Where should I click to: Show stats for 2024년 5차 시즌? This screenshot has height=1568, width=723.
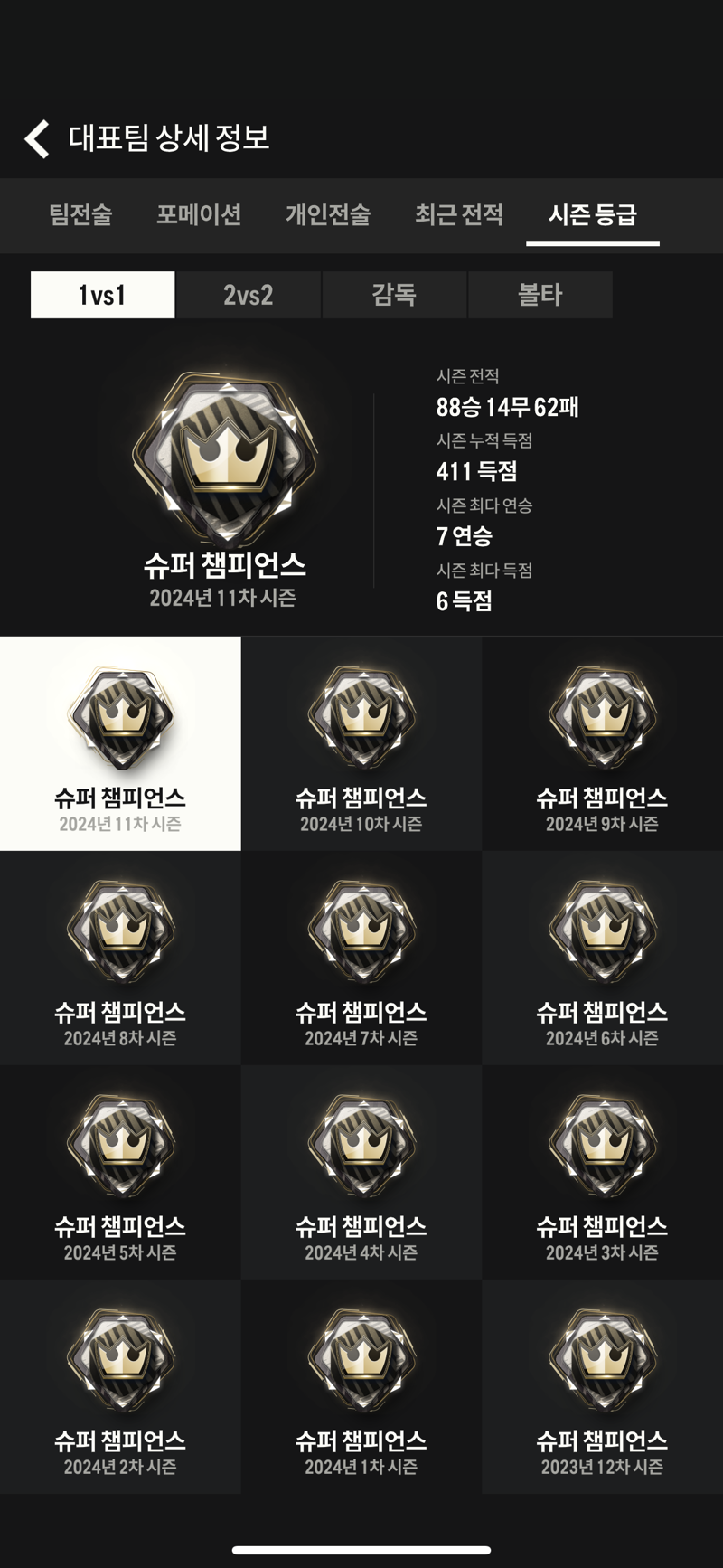tap(120, 1172)
